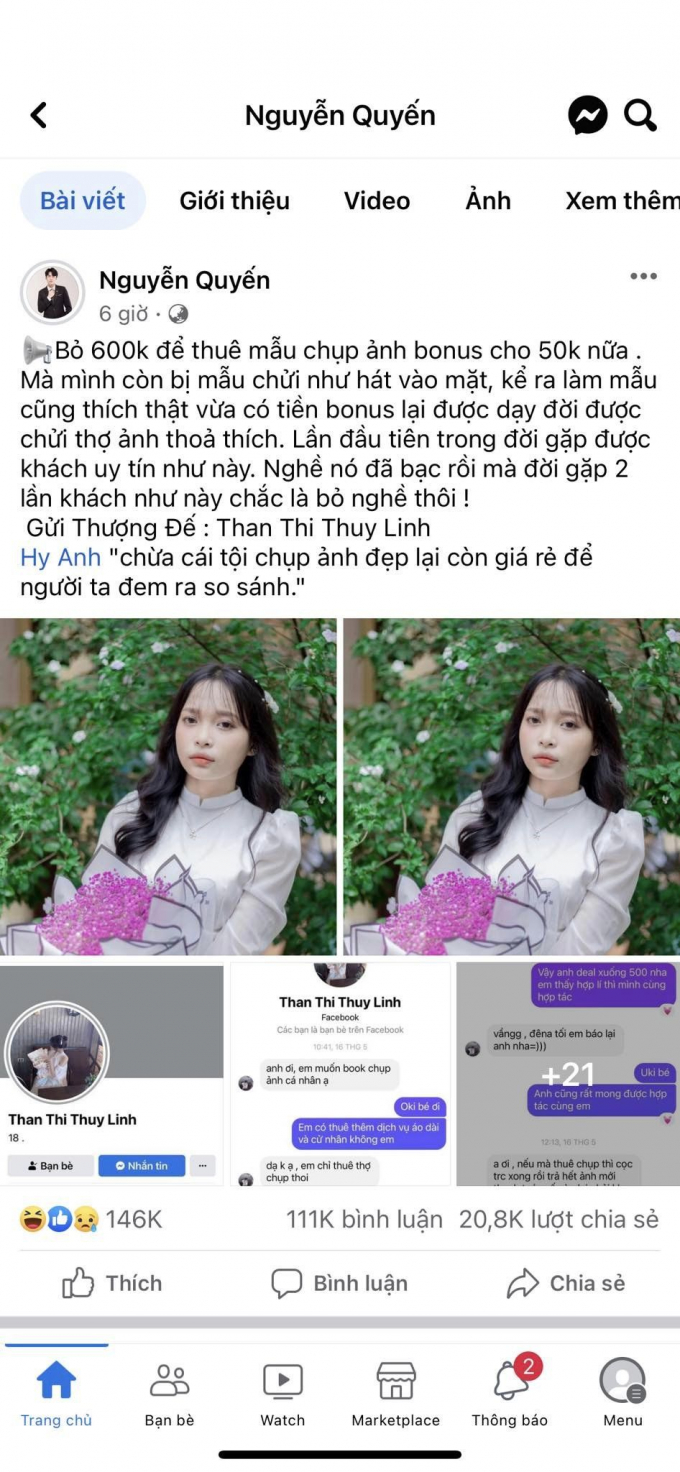This screenshot has width=680, height=1472.
Task: Tap Bình luận to comment on the post
Action: click(x=340, y=1283)
